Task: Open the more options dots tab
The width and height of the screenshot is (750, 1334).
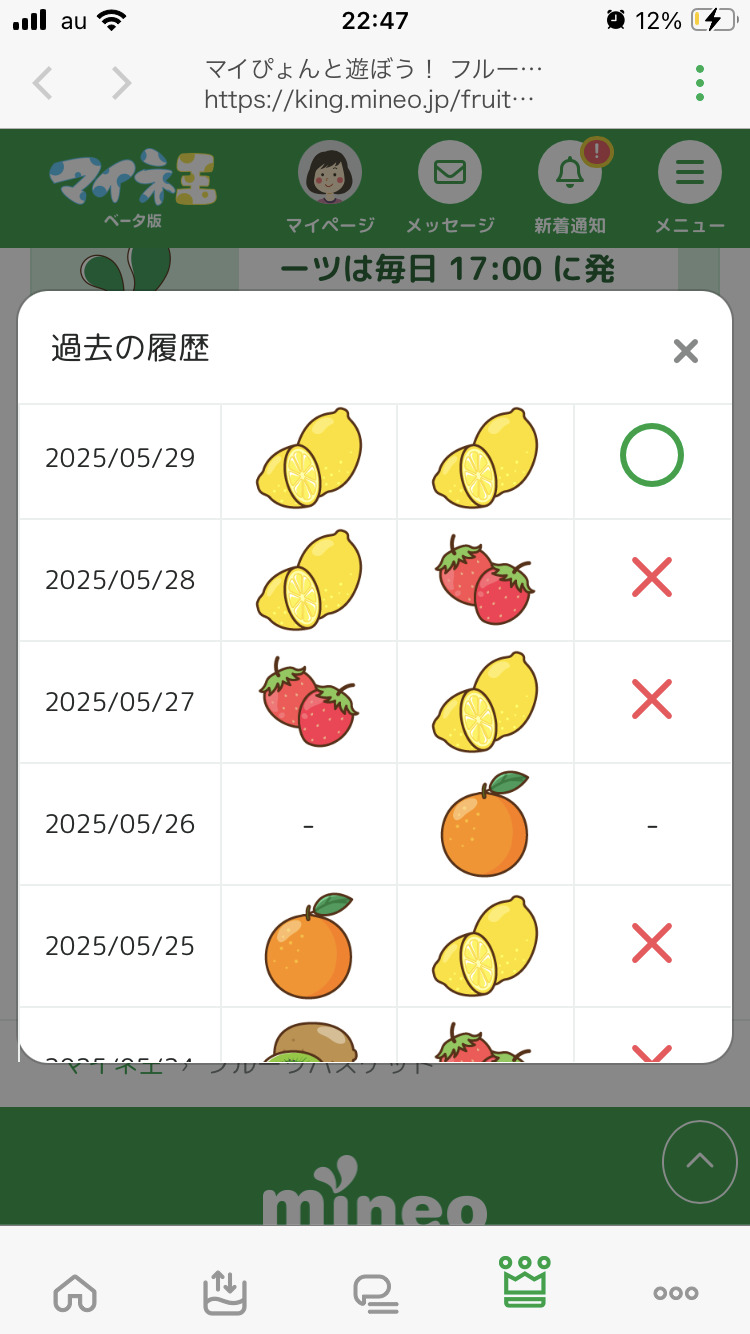Action: pos(676,1292)
